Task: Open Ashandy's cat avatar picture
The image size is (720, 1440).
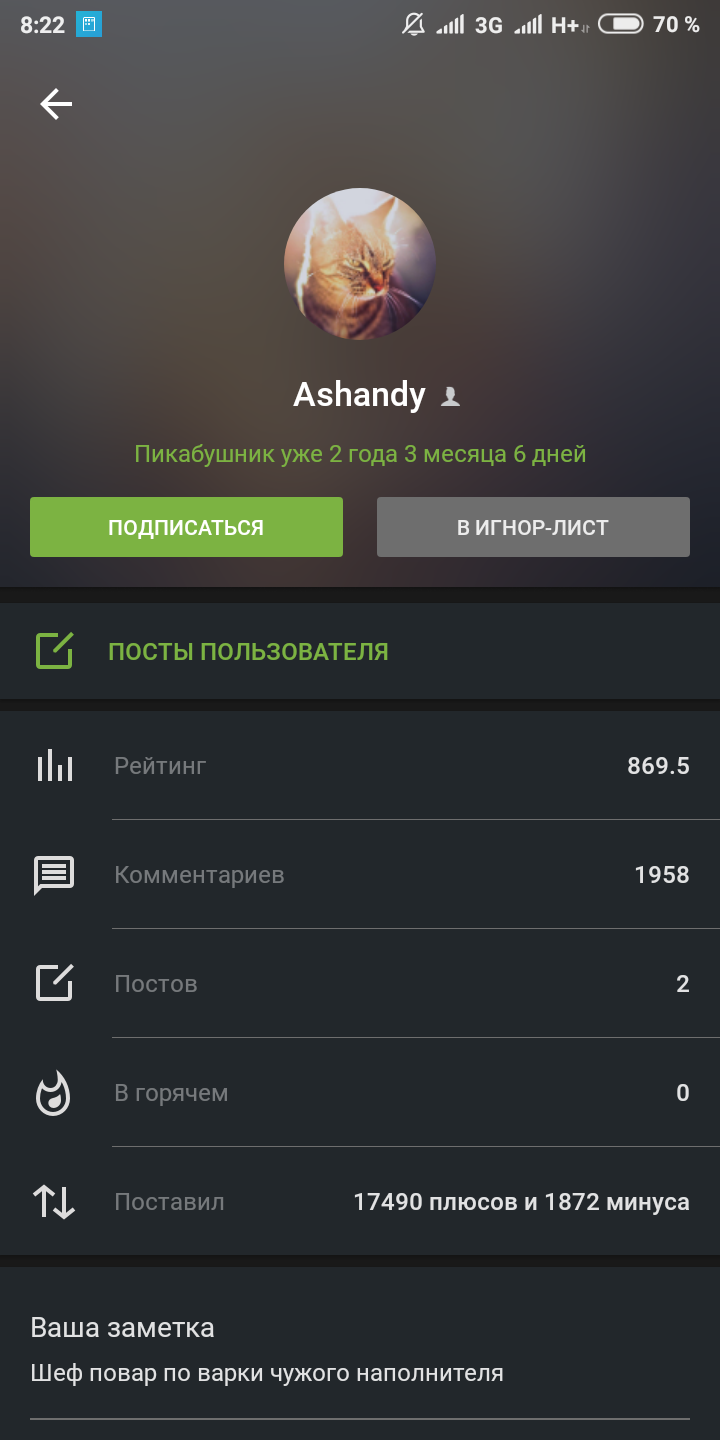Action: (x=360, y=264)
